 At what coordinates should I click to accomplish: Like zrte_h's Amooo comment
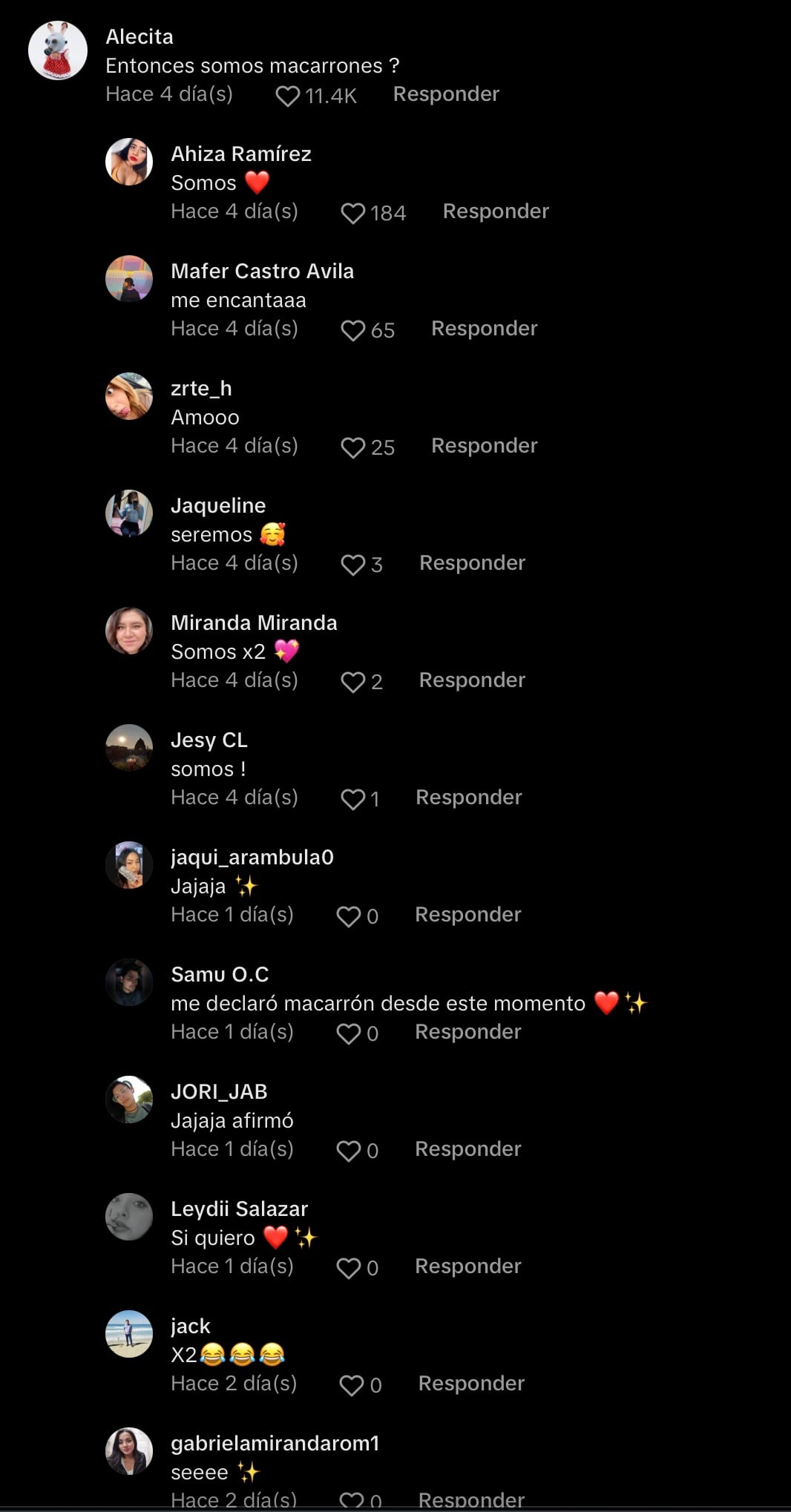pyautogui.click(x=352, y=447)
